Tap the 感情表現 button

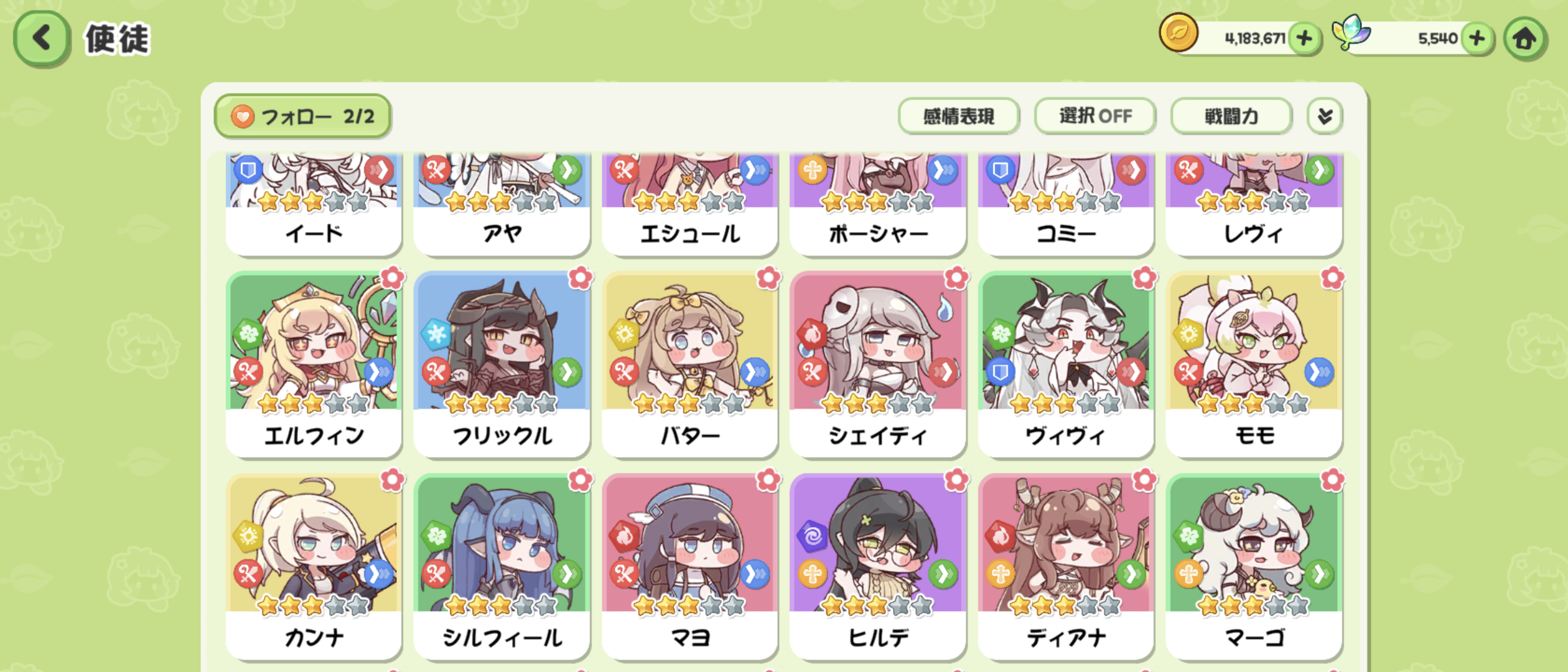click(x=958, y=116)
